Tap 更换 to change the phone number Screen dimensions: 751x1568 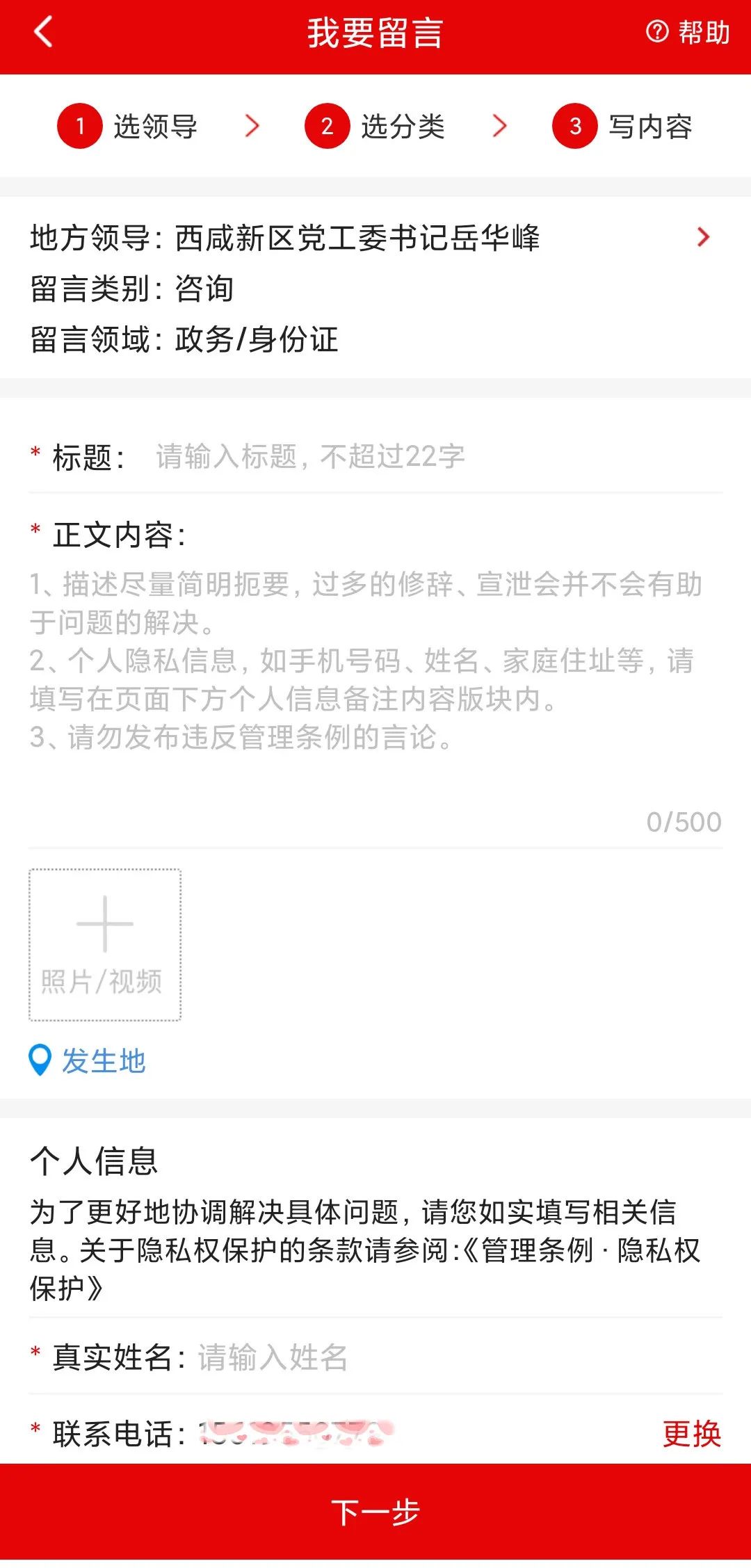tap(691, 1434)
